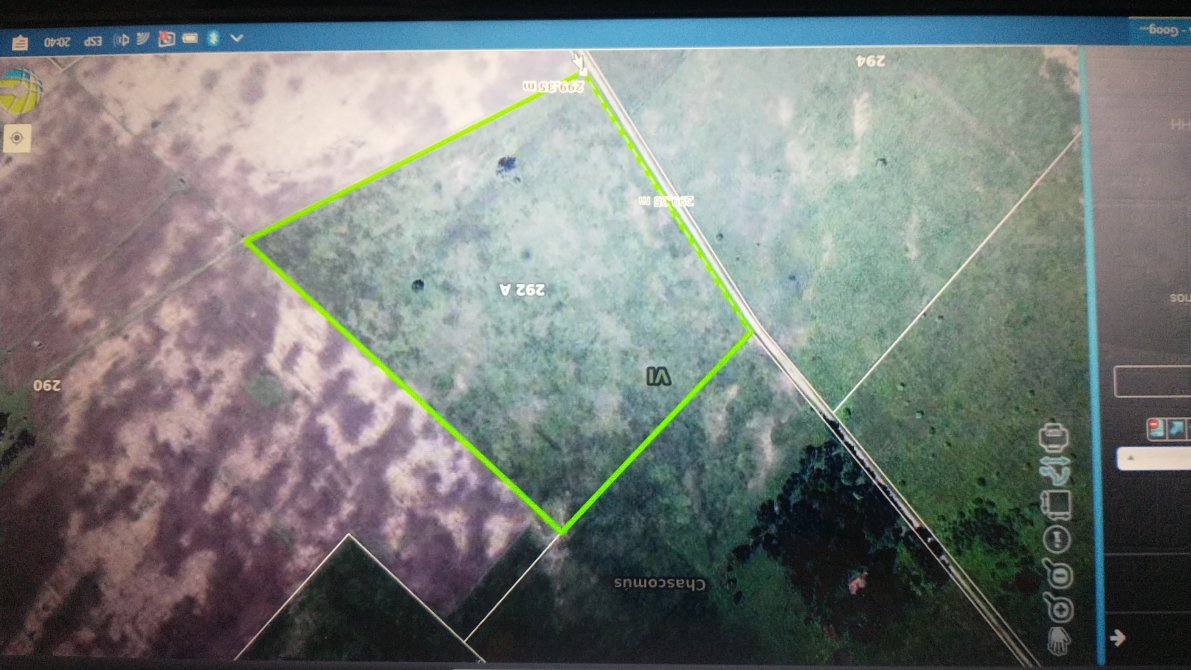This screenshot has height=670, width=1191.
Task: Choose the measure distance tool
Action: 1057,471
